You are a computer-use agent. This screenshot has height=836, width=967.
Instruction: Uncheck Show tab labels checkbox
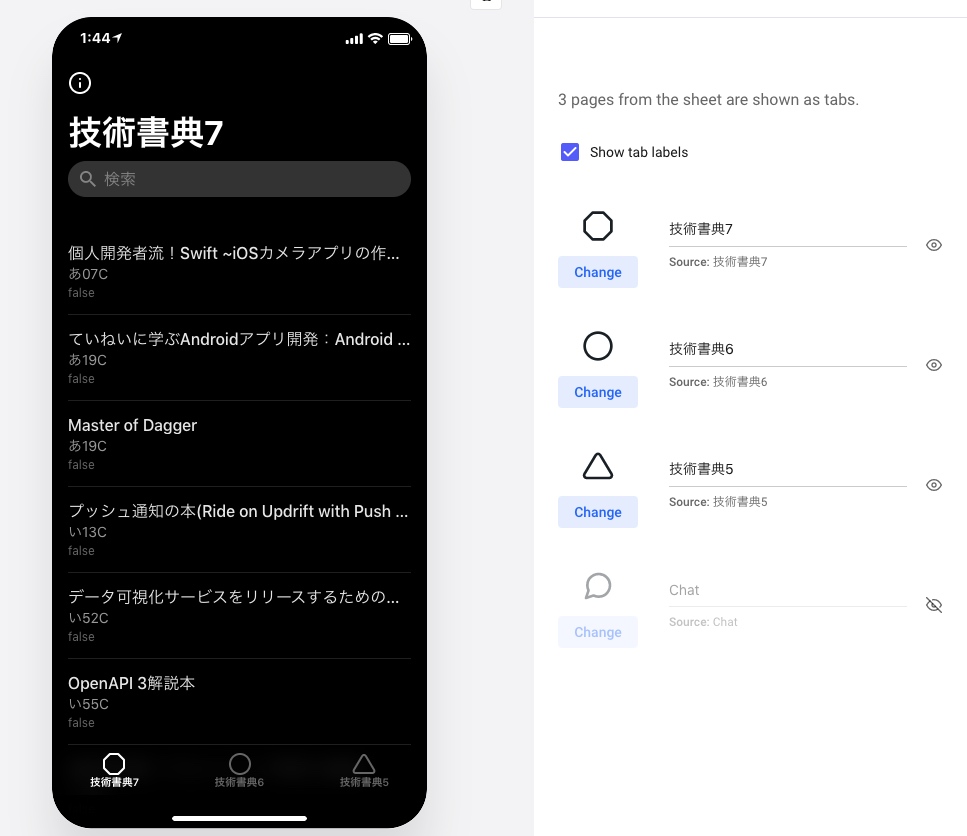pyautogui.click(x=570, y=152)
